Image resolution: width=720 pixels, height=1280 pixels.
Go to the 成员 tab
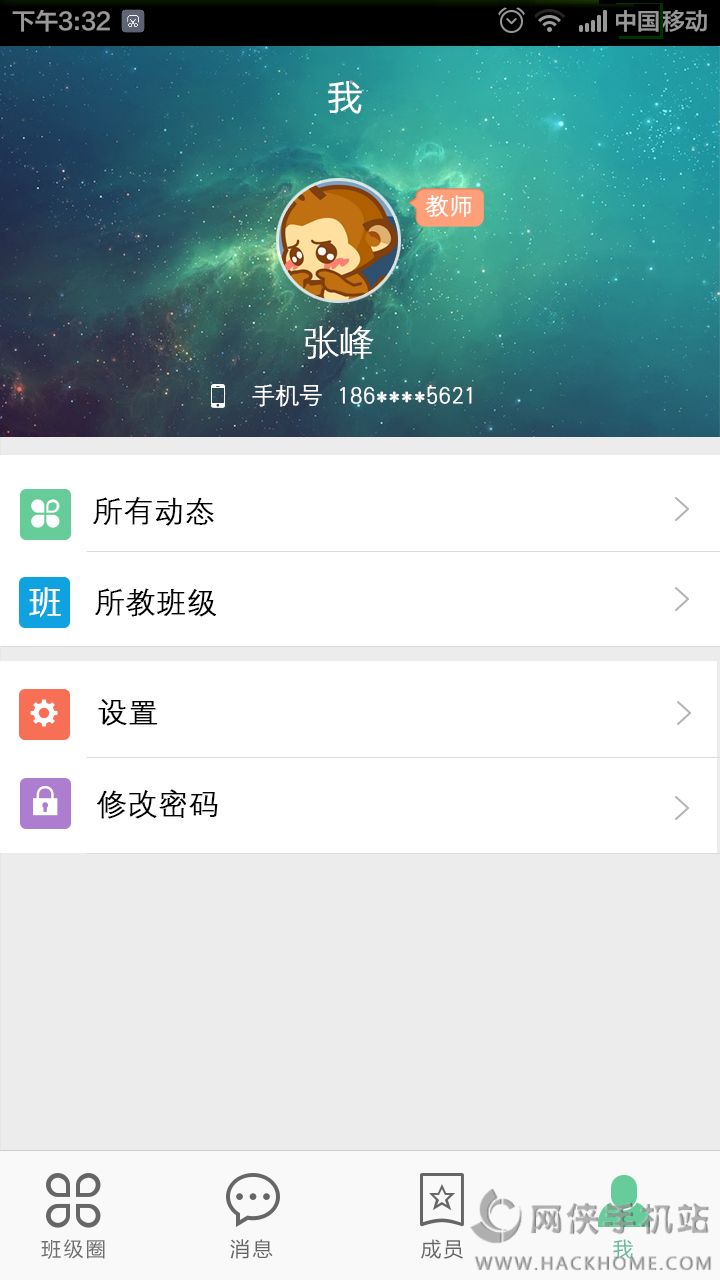pos(441,1215)
